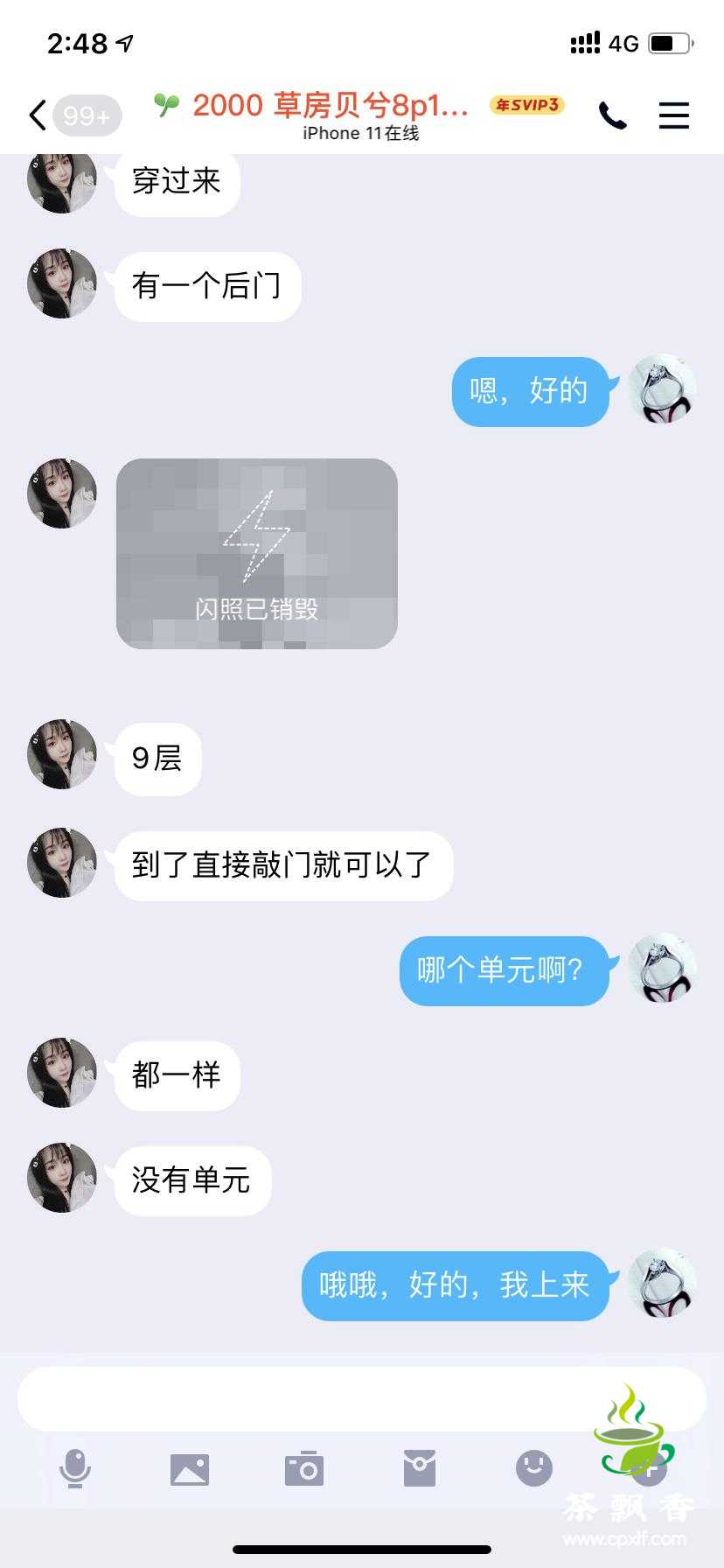View the SVIP3 membership badge
The height and width of the screenshot is (1568, 724).
(x=526, y=105)
